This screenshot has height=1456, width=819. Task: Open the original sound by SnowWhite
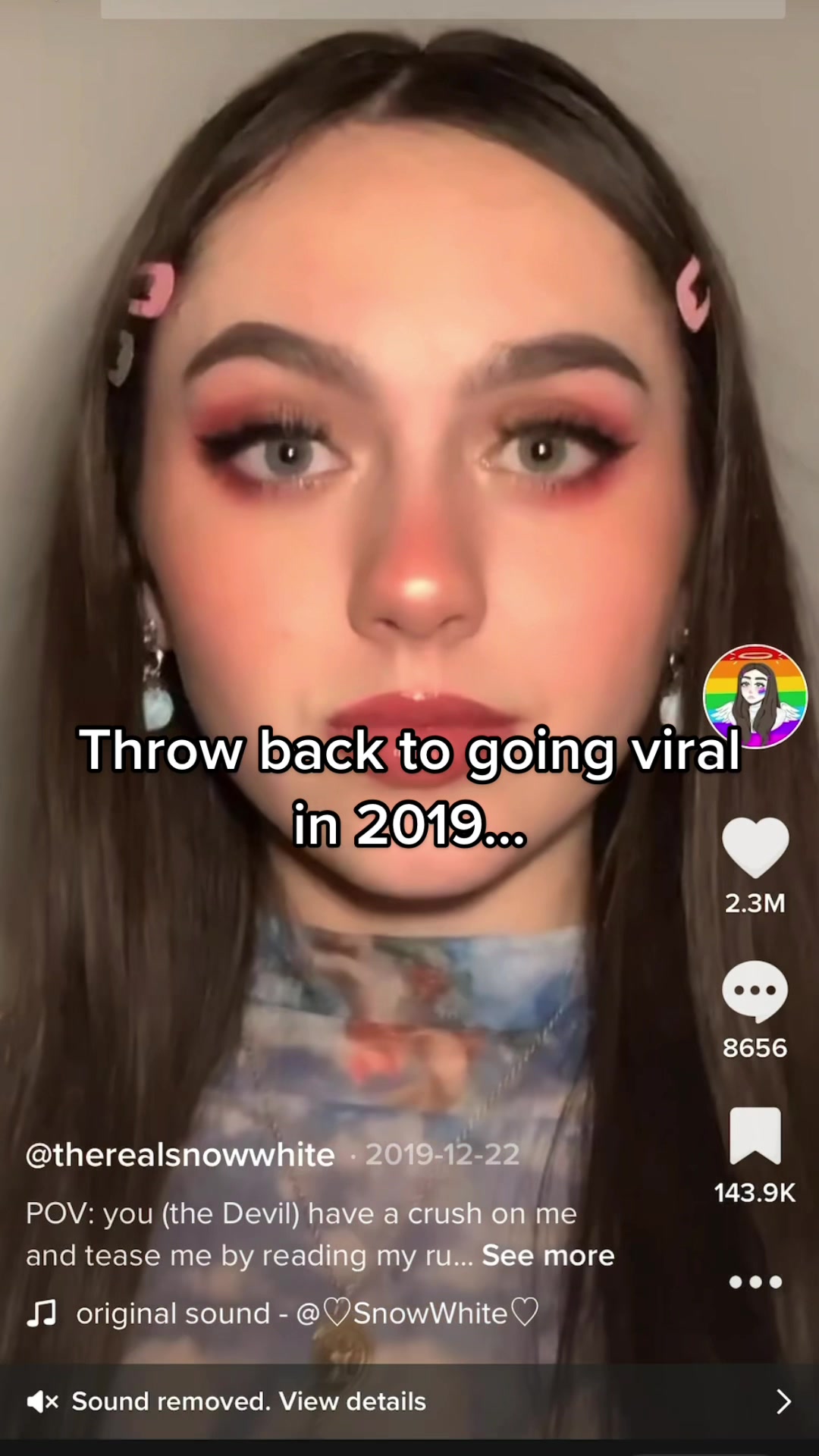coord(306,1313)
